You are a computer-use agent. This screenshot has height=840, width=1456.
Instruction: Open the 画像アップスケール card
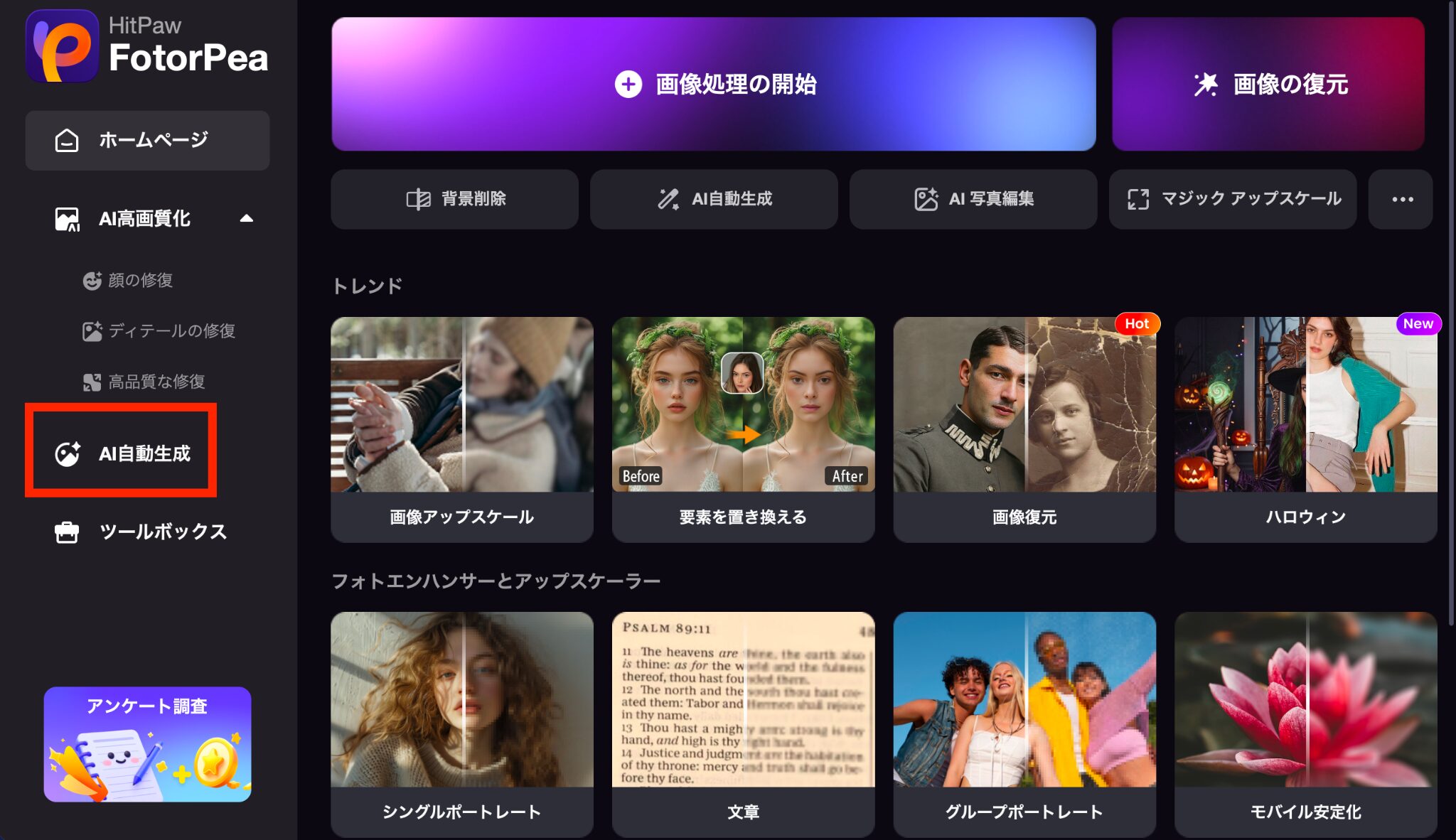coord(461,429)
